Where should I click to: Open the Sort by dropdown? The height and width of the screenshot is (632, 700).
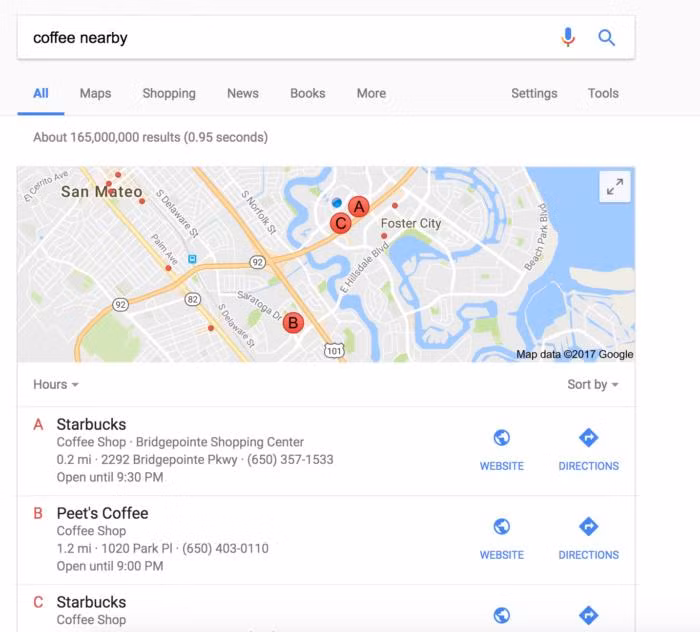[x=592, y=384]
